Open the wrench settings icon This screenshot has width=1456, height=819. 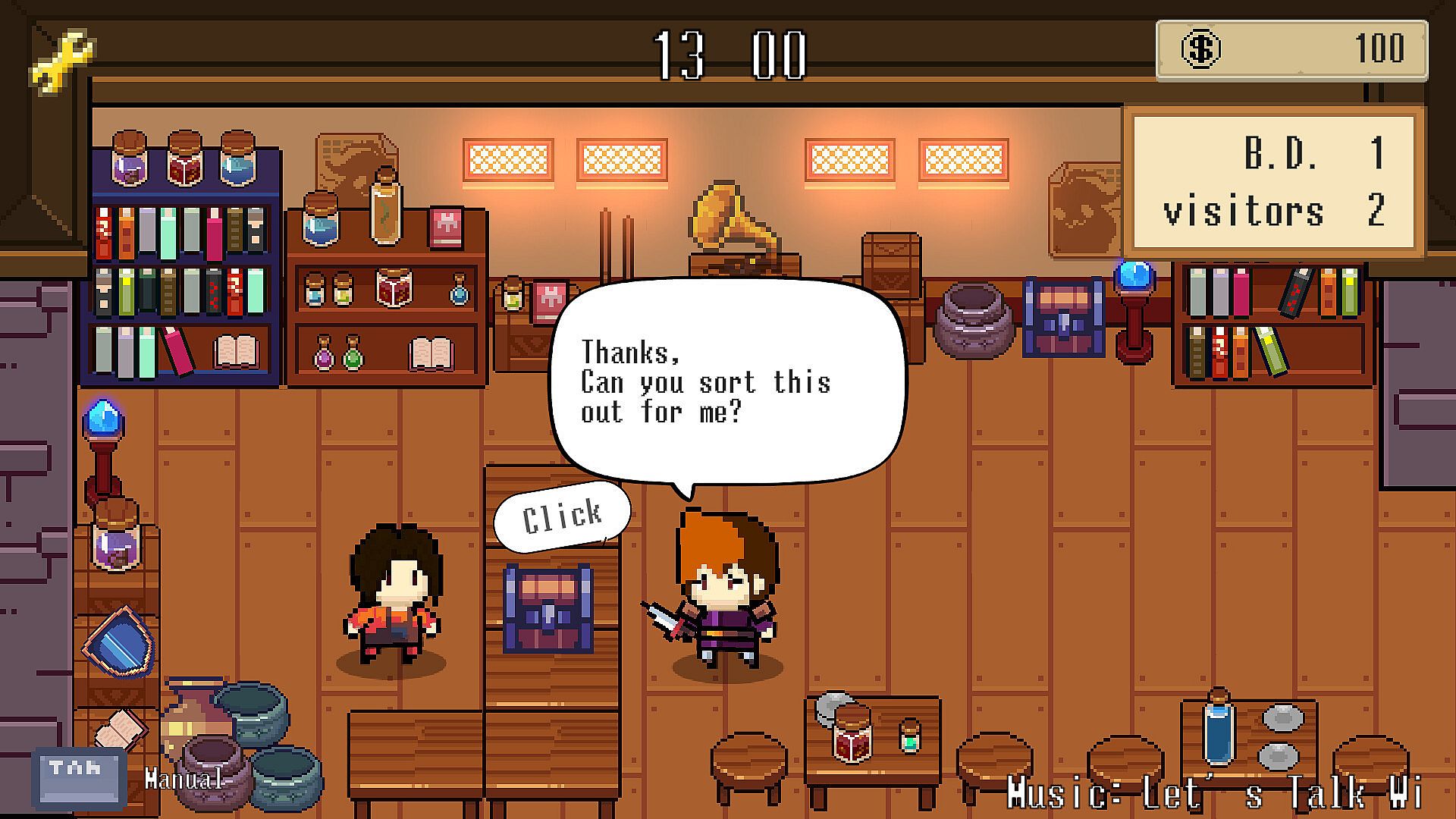[x=61, y=59]
